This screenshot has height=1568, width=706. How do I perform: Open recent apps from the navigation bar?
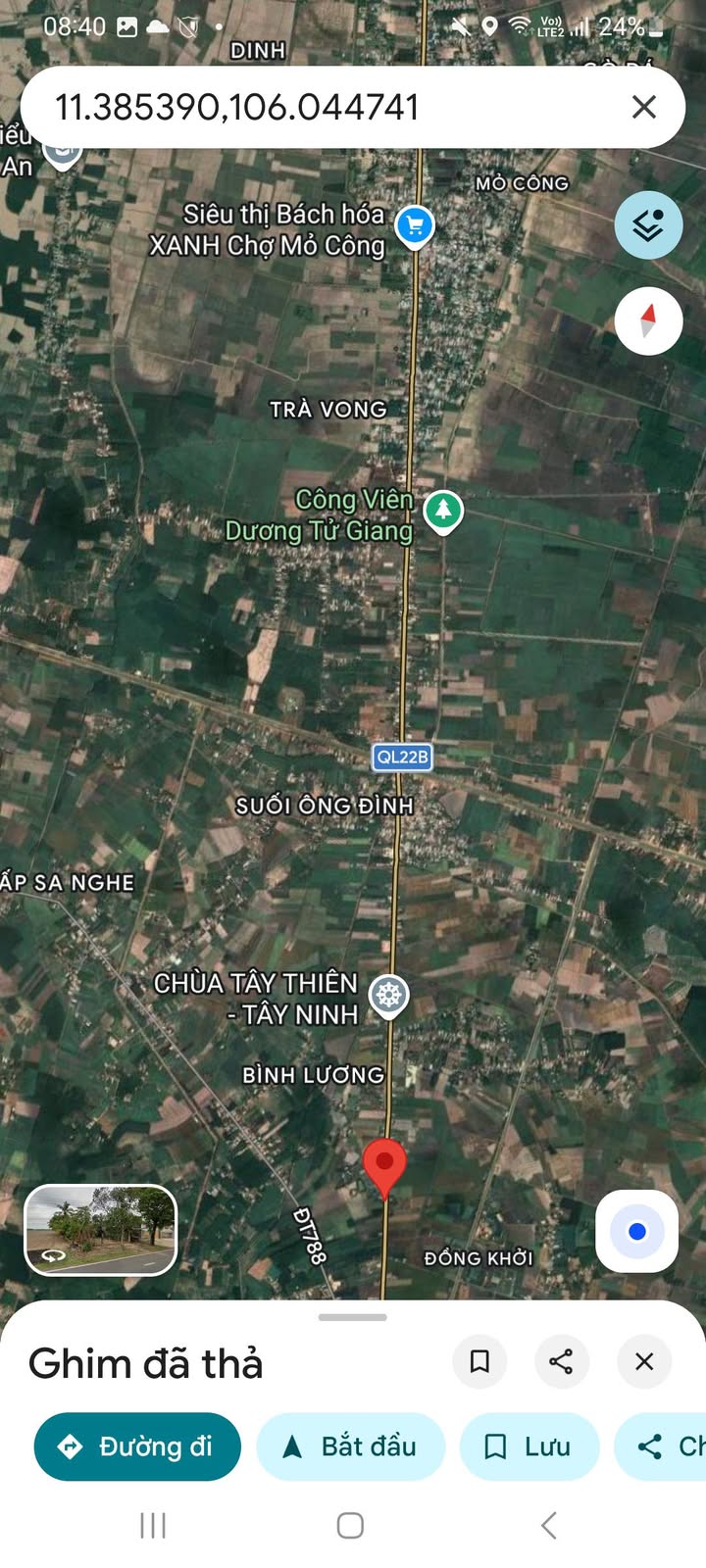pyautogui.click(x=153, y=1525)
